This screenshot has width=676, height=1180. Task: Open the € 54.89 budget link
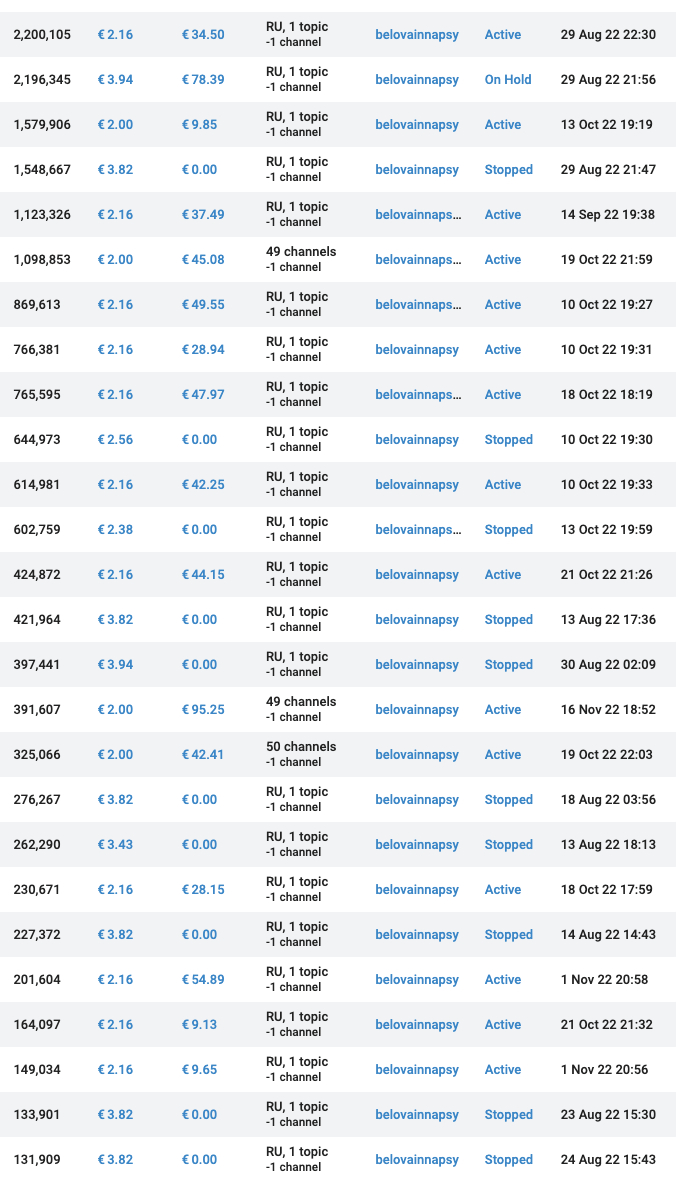coord(203,980)
